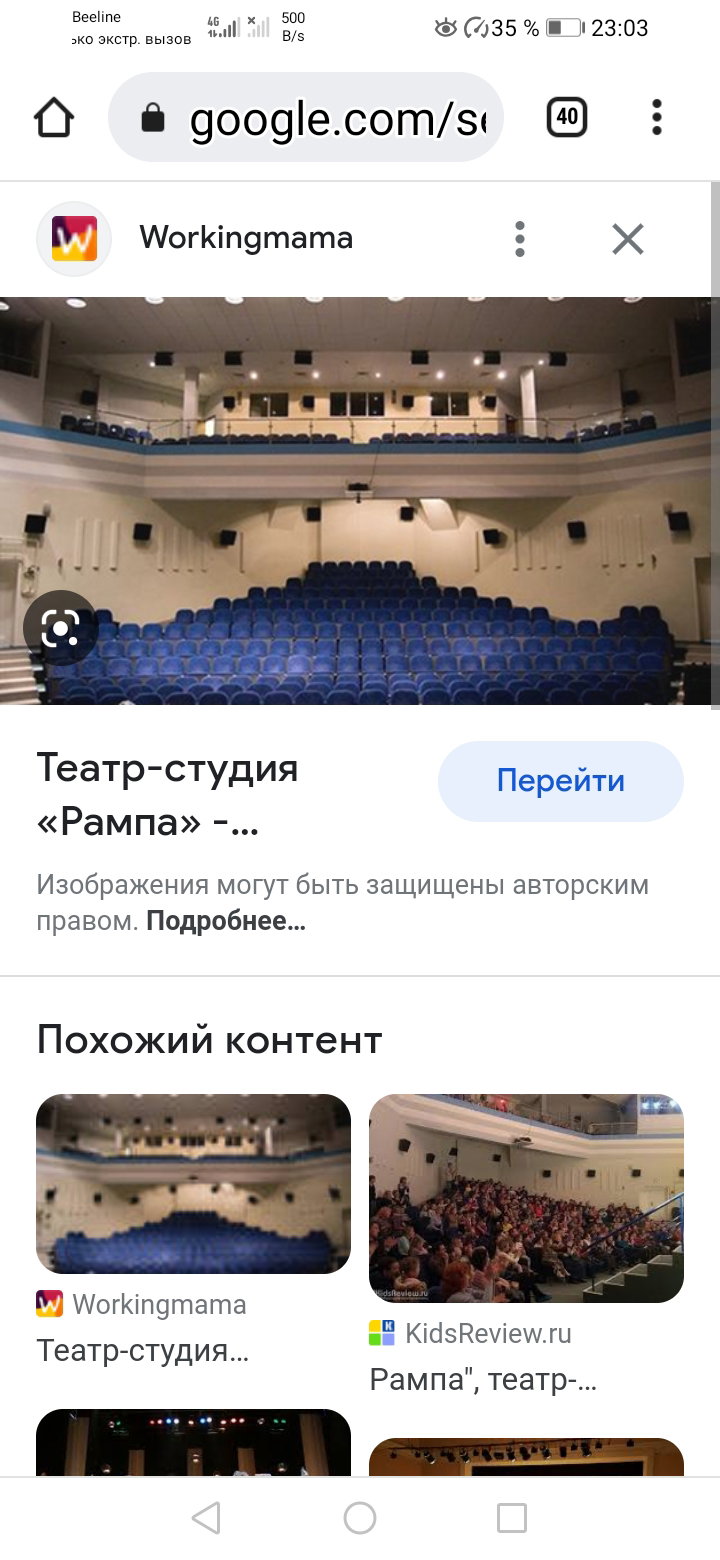Open the browser home page icon
The height and width of the screenshot is (1560, 720).
[x=54, y=118]
